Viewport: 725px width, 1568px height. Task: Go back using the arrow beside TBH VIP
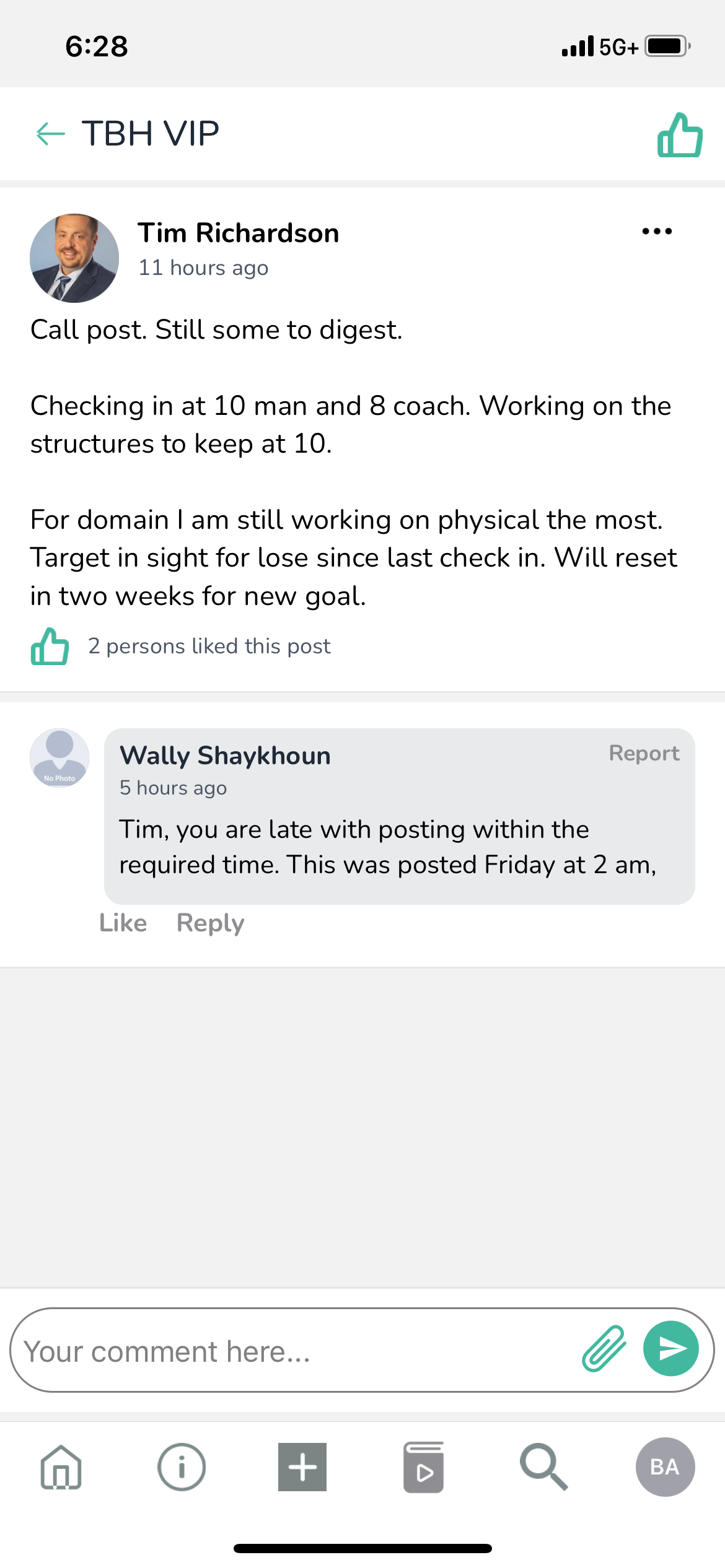pos(51,134)
